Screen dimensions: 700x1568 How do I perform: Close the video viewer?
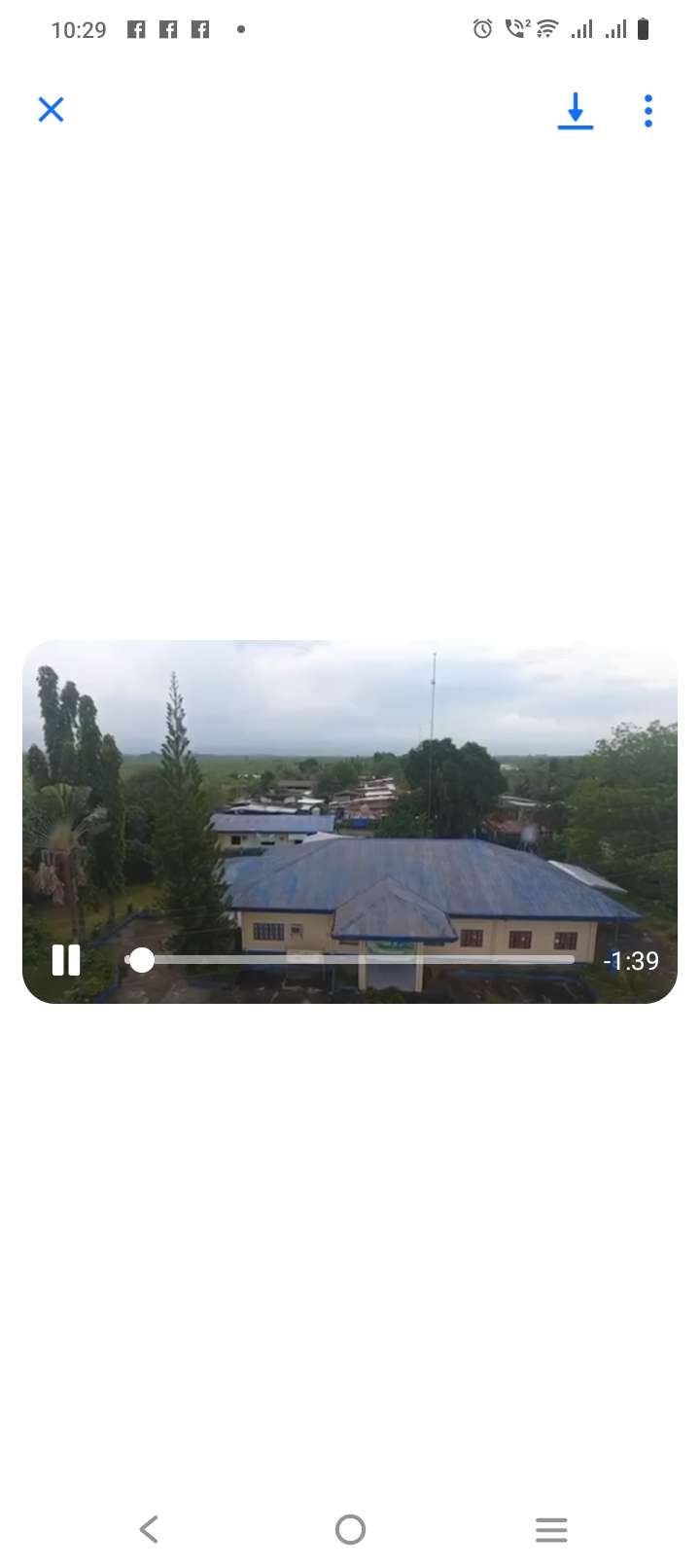[x=51, y=110]
